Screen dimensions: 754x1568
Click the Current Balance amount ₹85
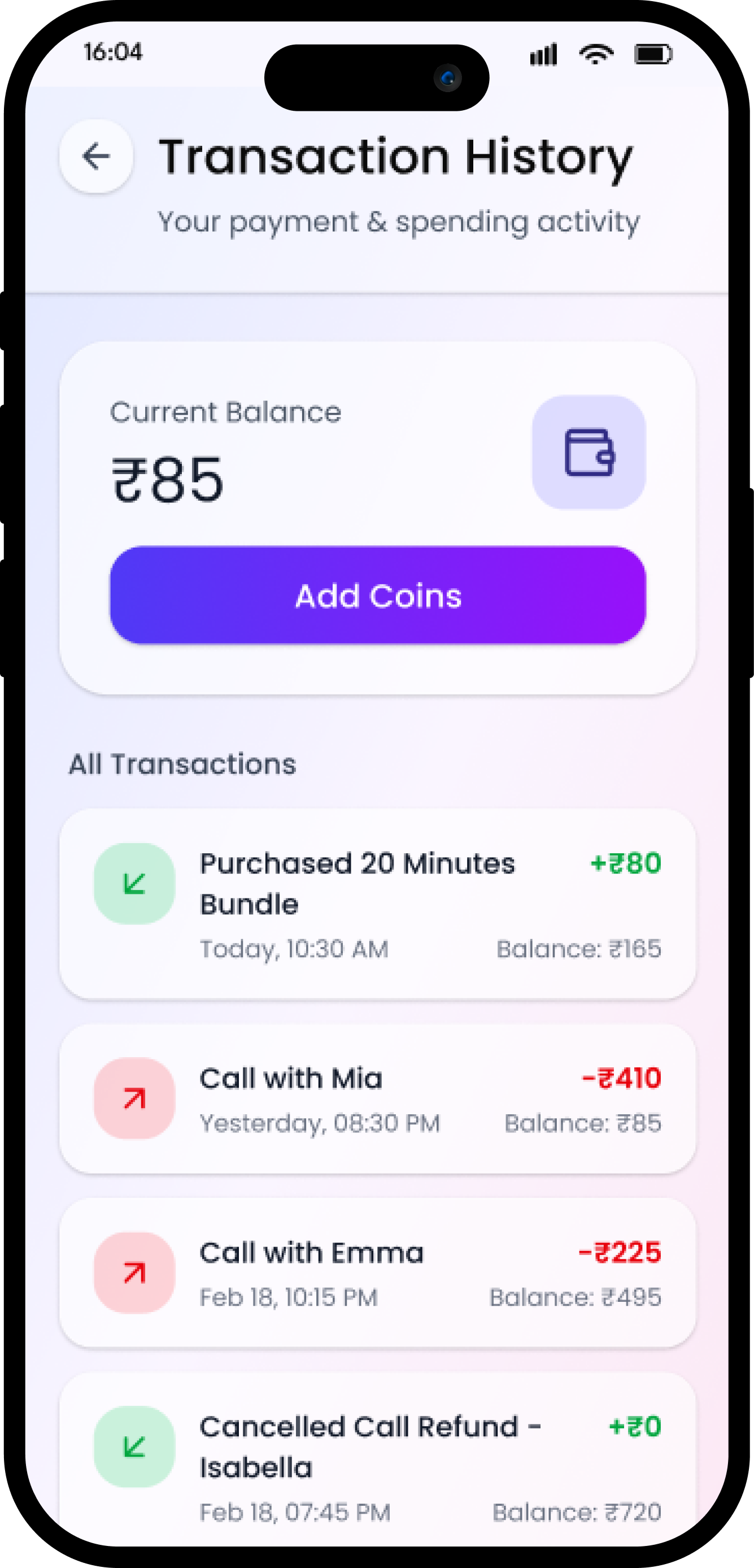(x=165, y=480)
